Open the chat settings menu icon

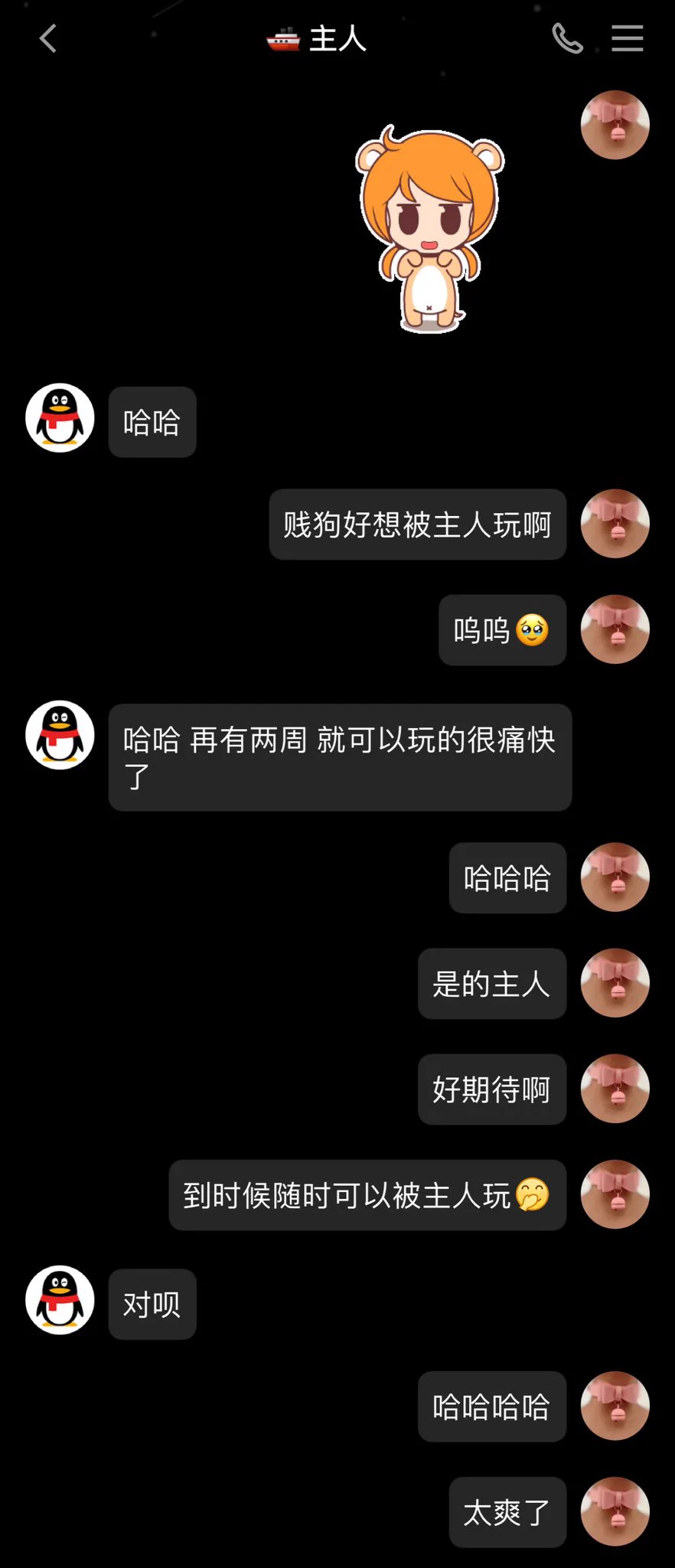click(x=627, y=38)
